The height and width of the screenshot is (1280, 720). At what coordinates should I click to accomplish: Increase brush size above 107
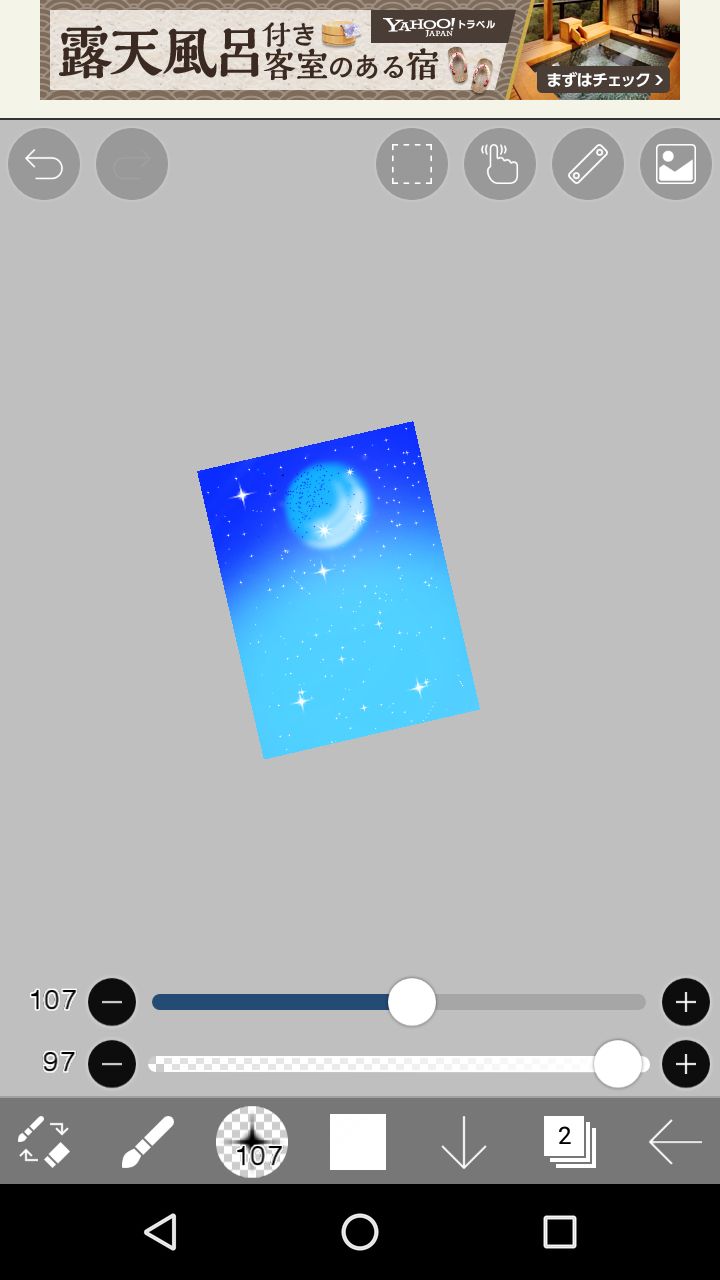(x=686, y=1002)
